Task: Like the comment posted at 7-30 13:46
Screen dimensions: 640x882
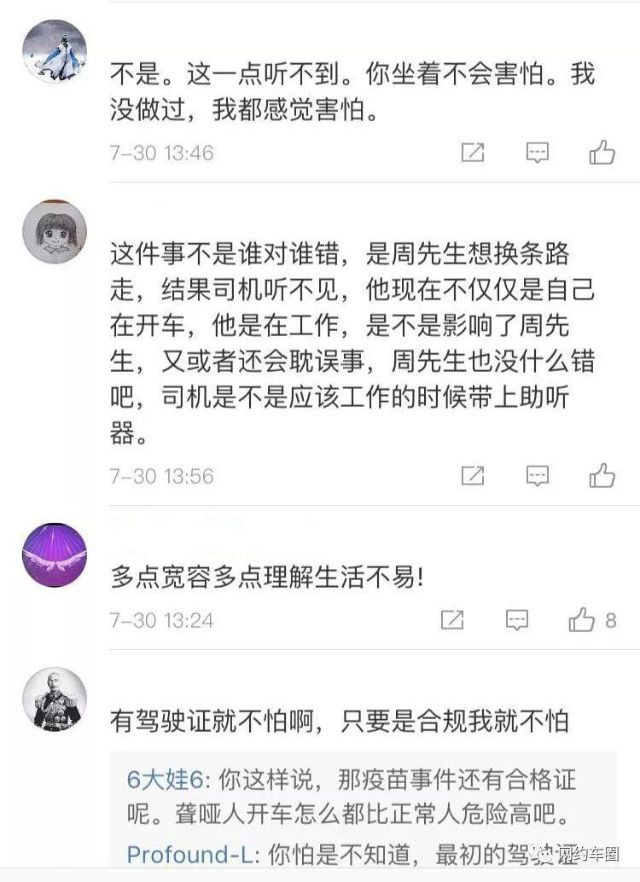Action: [602, 153]
